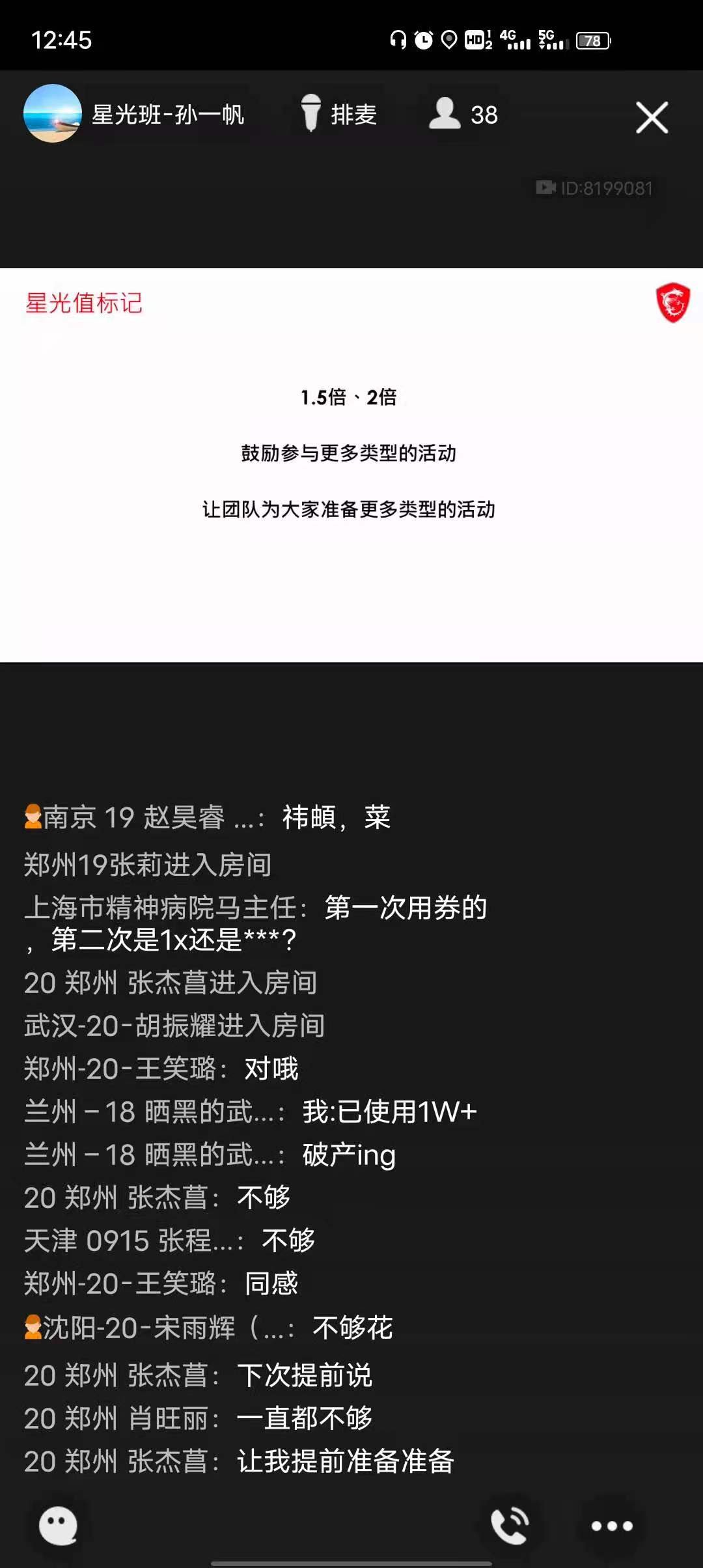Start a voice call connection
Image resolution: width=703 pixels, height=1568 pixels.
[510, 1525]
